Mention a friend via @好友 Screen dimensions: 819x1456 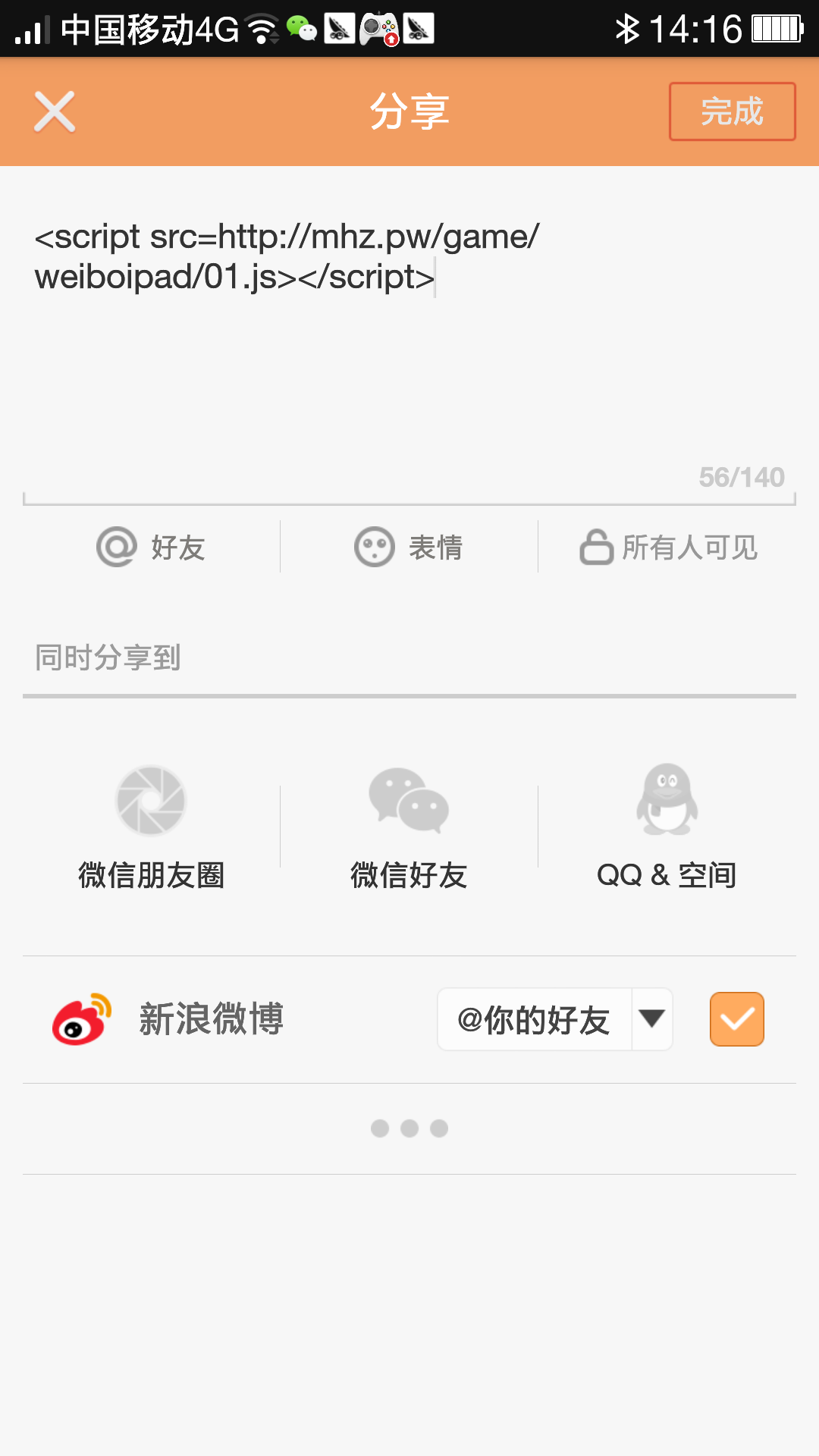coord(151,547)
